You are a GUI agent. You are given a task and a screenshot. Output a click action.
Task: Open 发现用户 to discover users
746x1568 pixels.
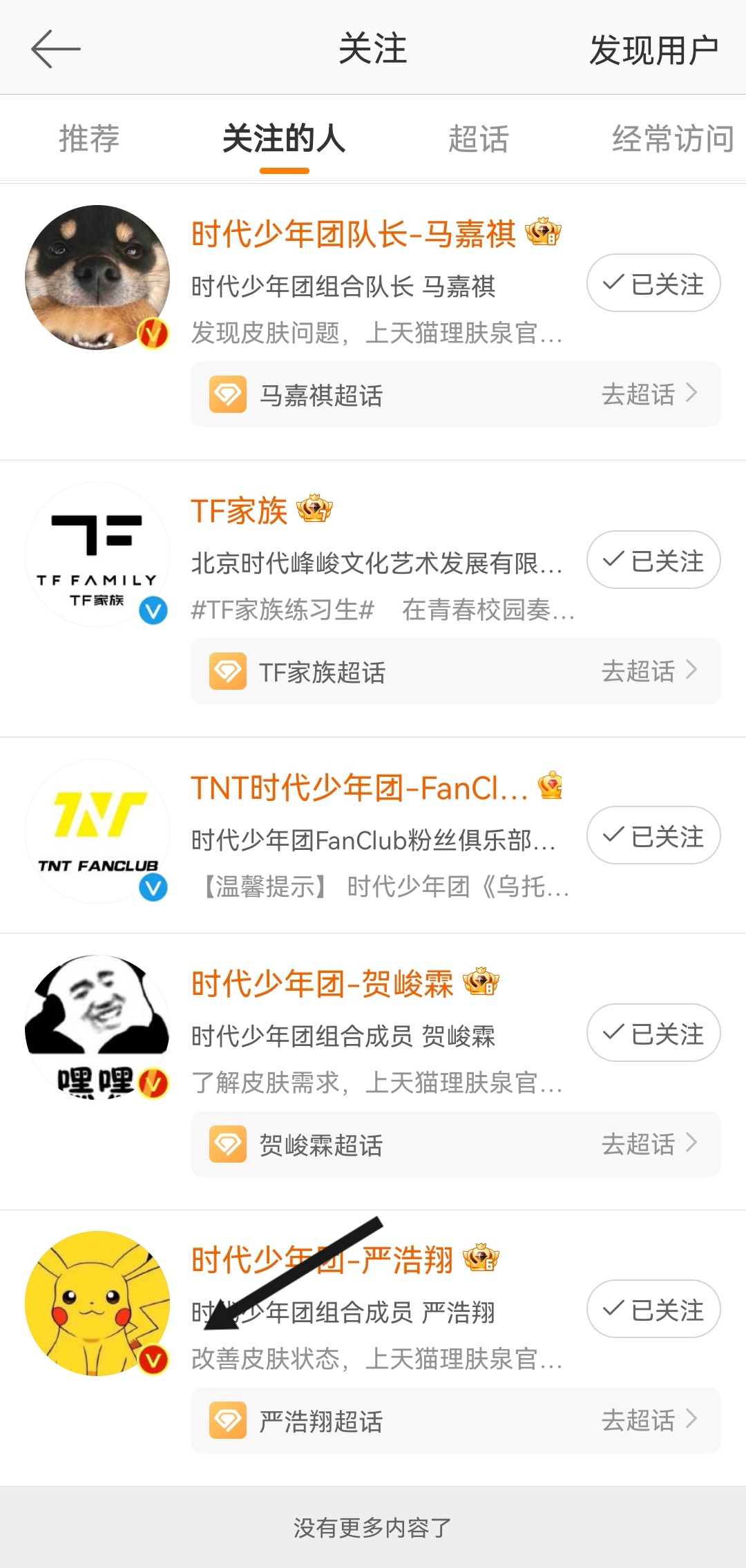(653, 50)
